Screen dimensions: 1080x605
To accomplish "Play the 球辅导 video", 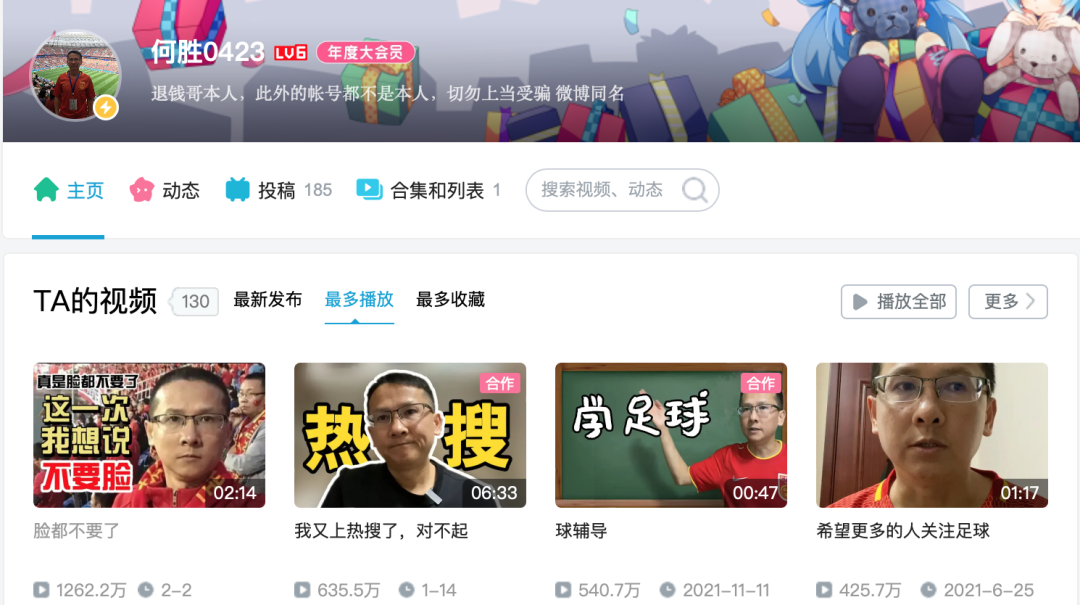I will pyautogui.click(x=671, y=435).
